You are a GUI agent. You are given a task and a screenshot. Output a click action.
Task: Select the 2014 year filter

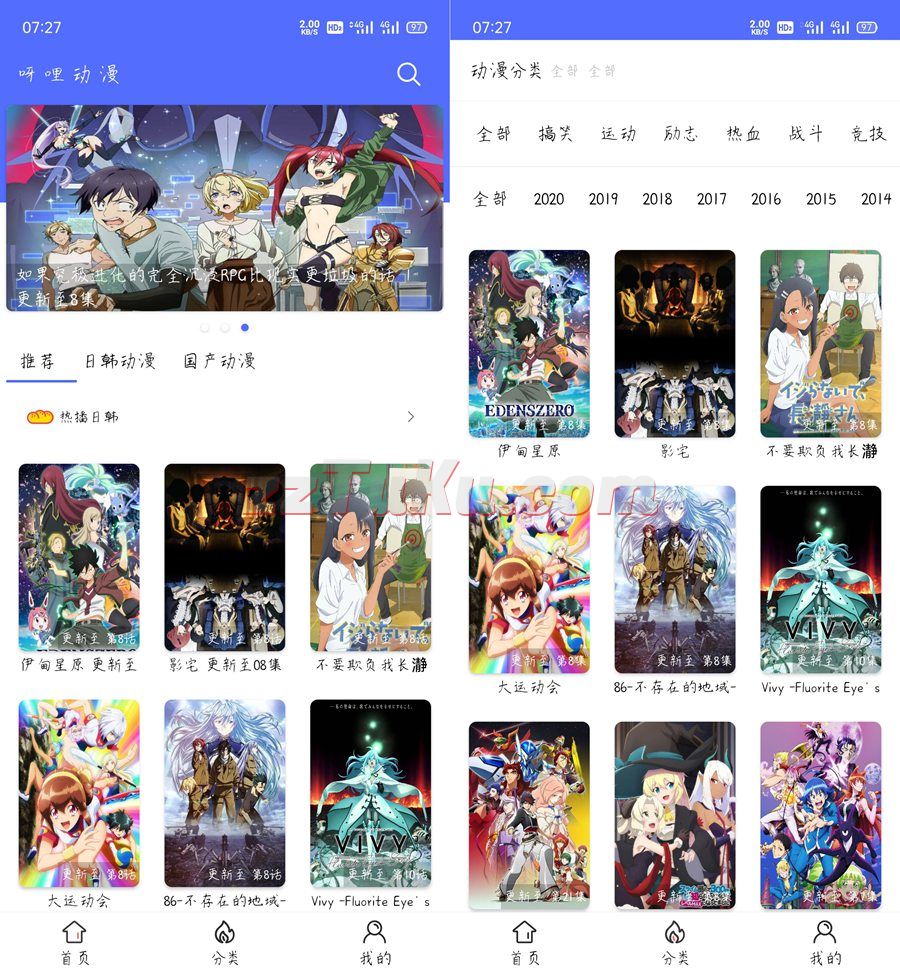tap(875, 199)
